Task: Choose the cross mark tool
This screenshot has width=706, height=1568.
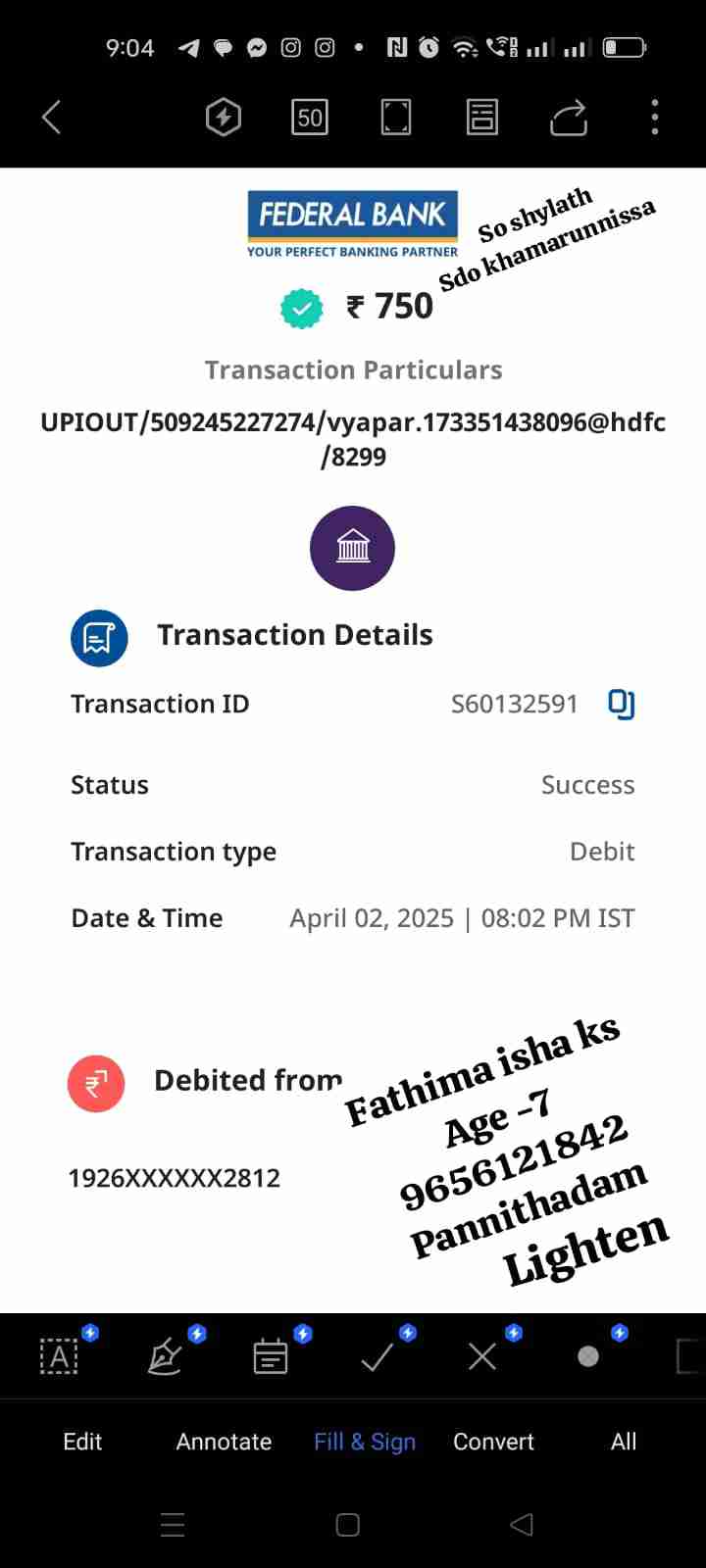Action: tap(482, 1356)
